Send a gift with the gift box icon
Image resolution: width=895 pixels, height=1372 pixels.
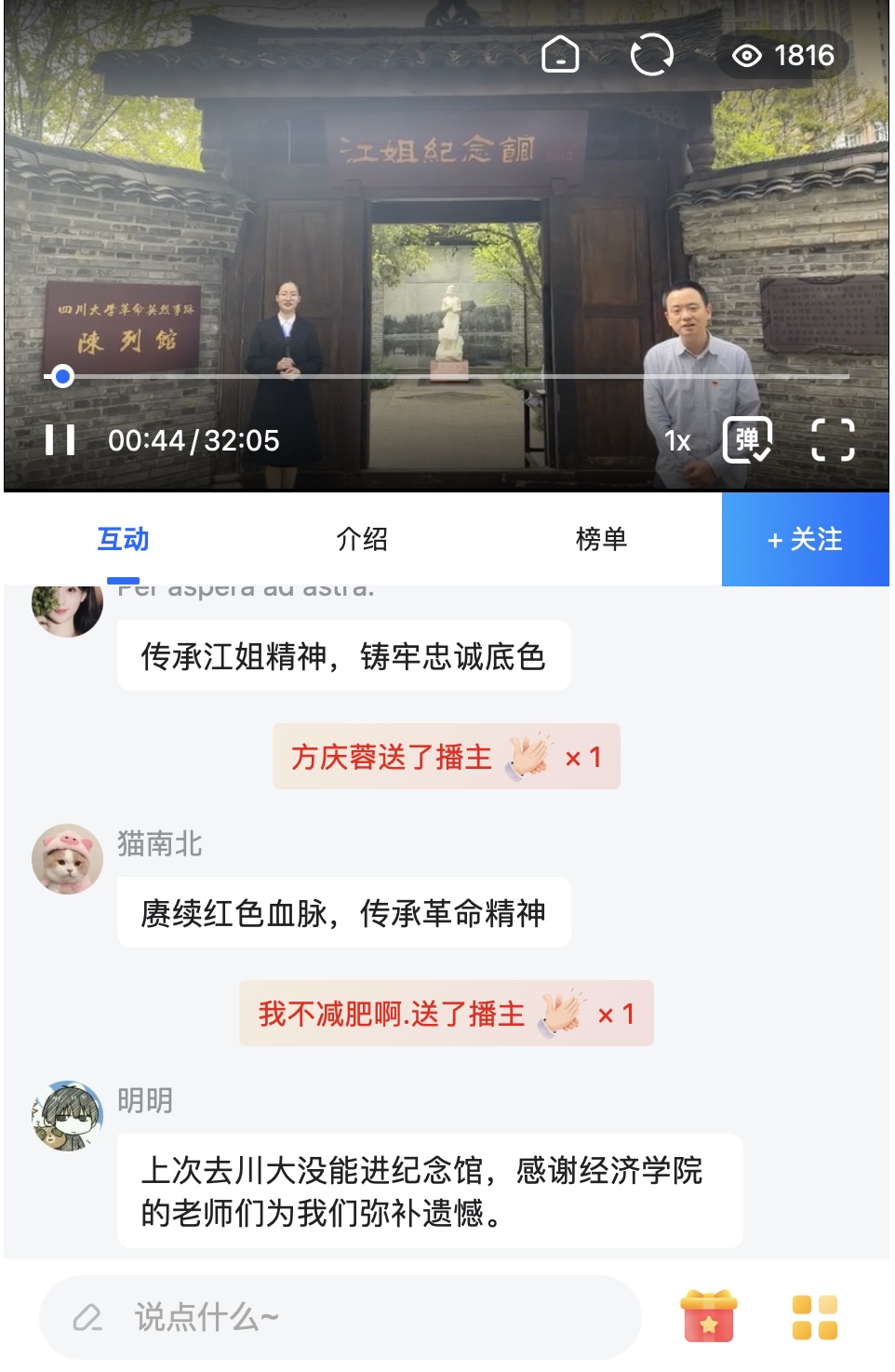pos(709,1317)
